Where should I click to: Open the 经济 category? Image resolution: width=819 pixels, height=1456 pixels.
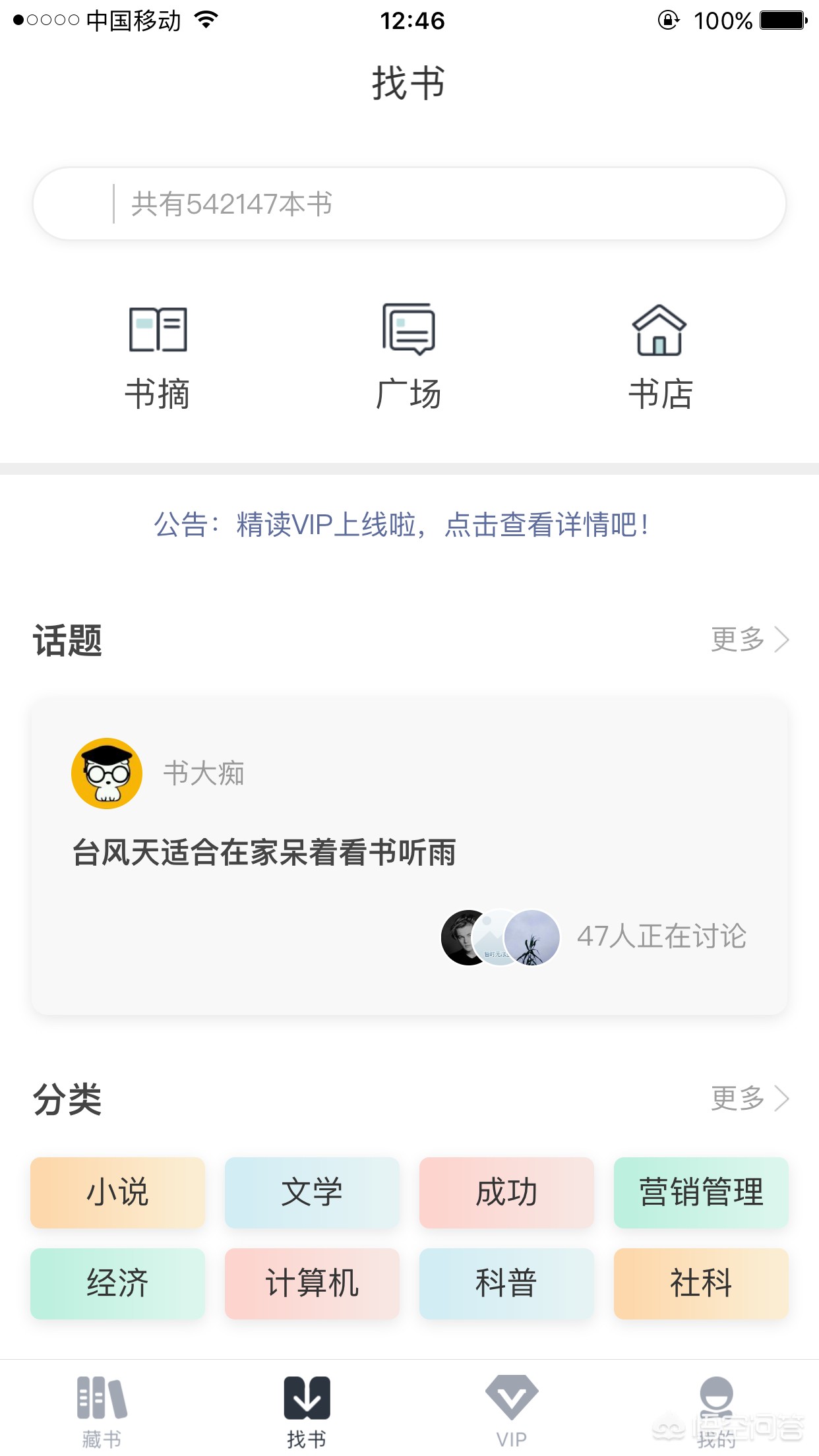coord(117,1283)
